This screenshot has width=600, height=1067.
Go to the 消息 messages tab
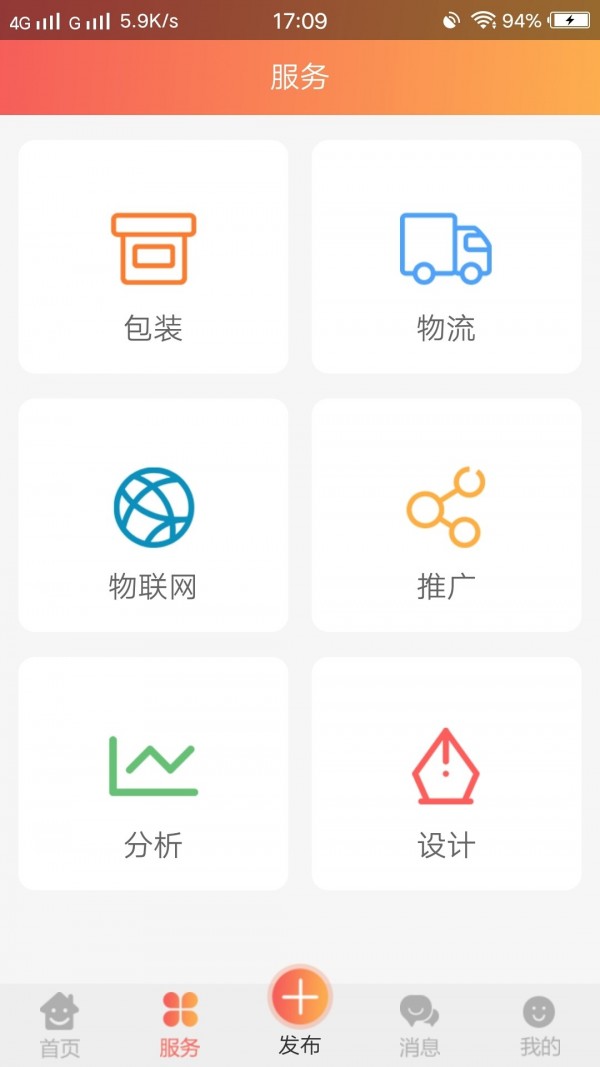(x=419, y=1026)
